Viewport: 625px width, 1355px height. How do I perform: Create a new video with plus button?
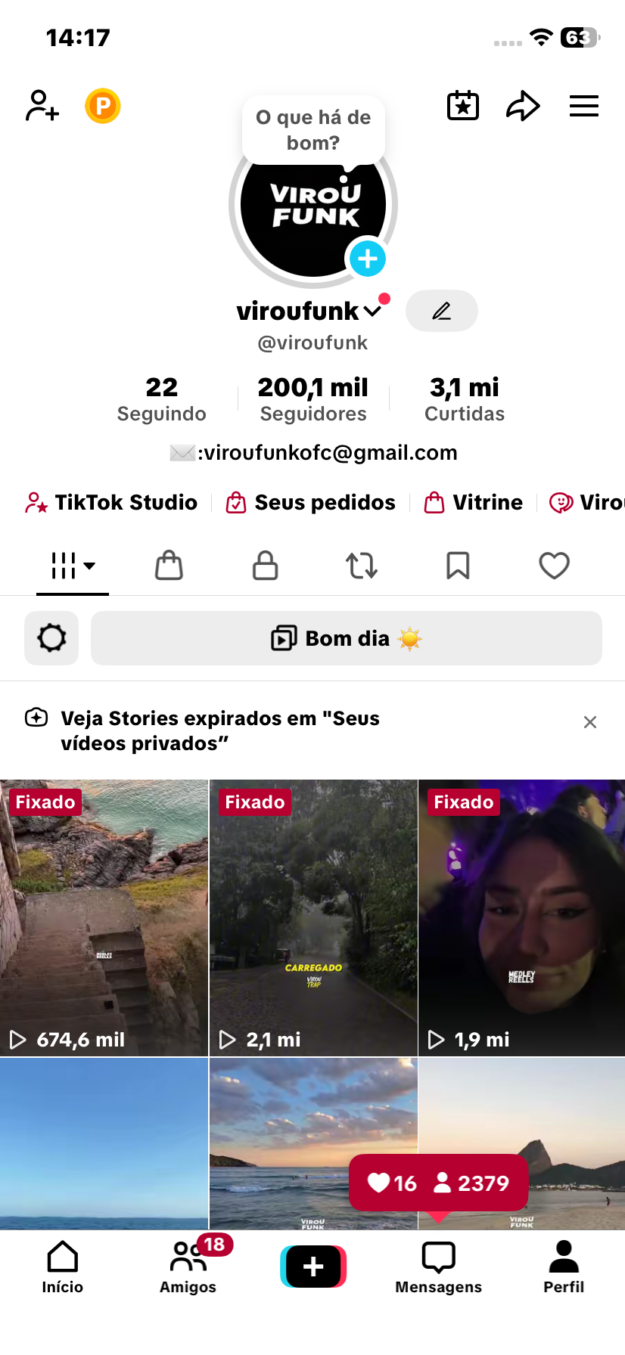(313, 1267)
